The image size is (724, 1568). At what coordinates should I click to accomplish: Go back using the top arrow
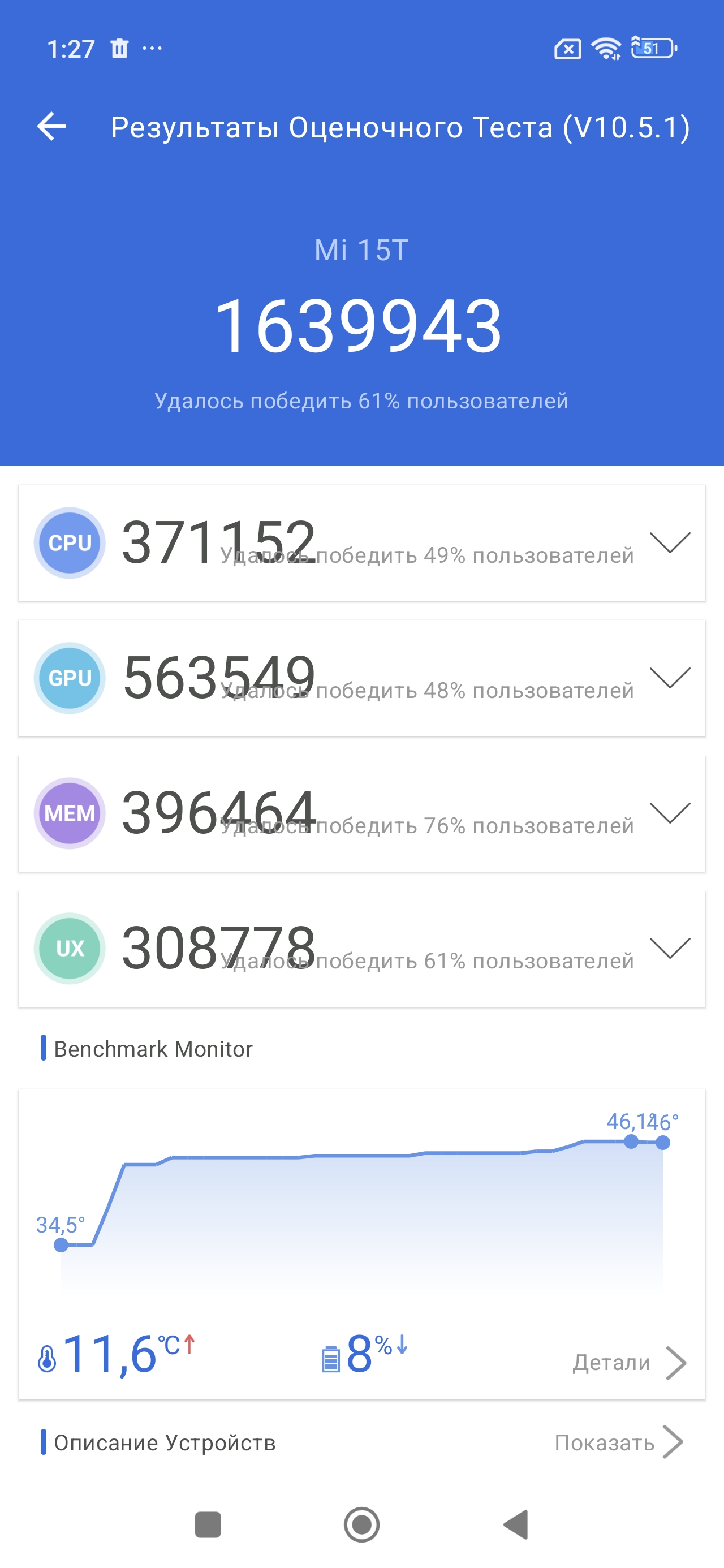coord(52,127)
